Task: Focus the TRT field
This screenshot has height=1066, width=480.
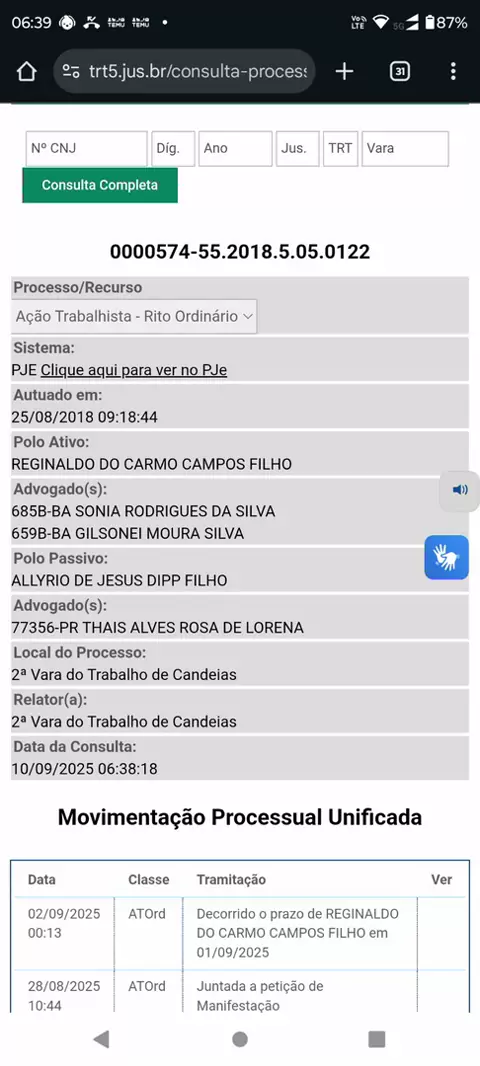Action: (341, 148)
